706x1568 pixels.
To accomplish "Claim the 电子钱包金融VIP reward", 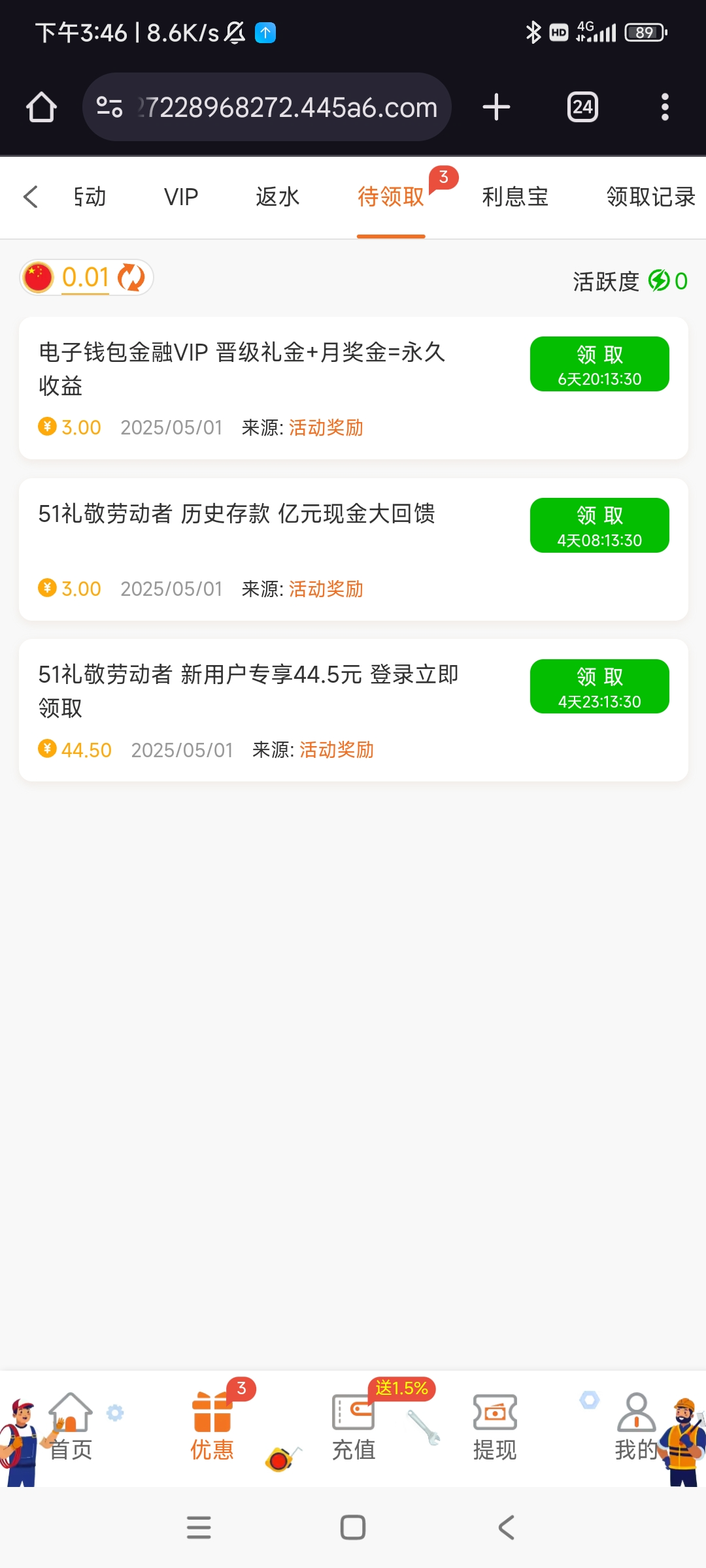I will 599,364.
